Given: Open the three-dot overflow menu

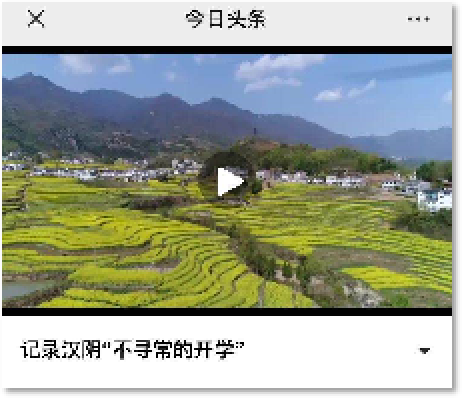Looking at the screenshot, I should [x=419, y=19].
